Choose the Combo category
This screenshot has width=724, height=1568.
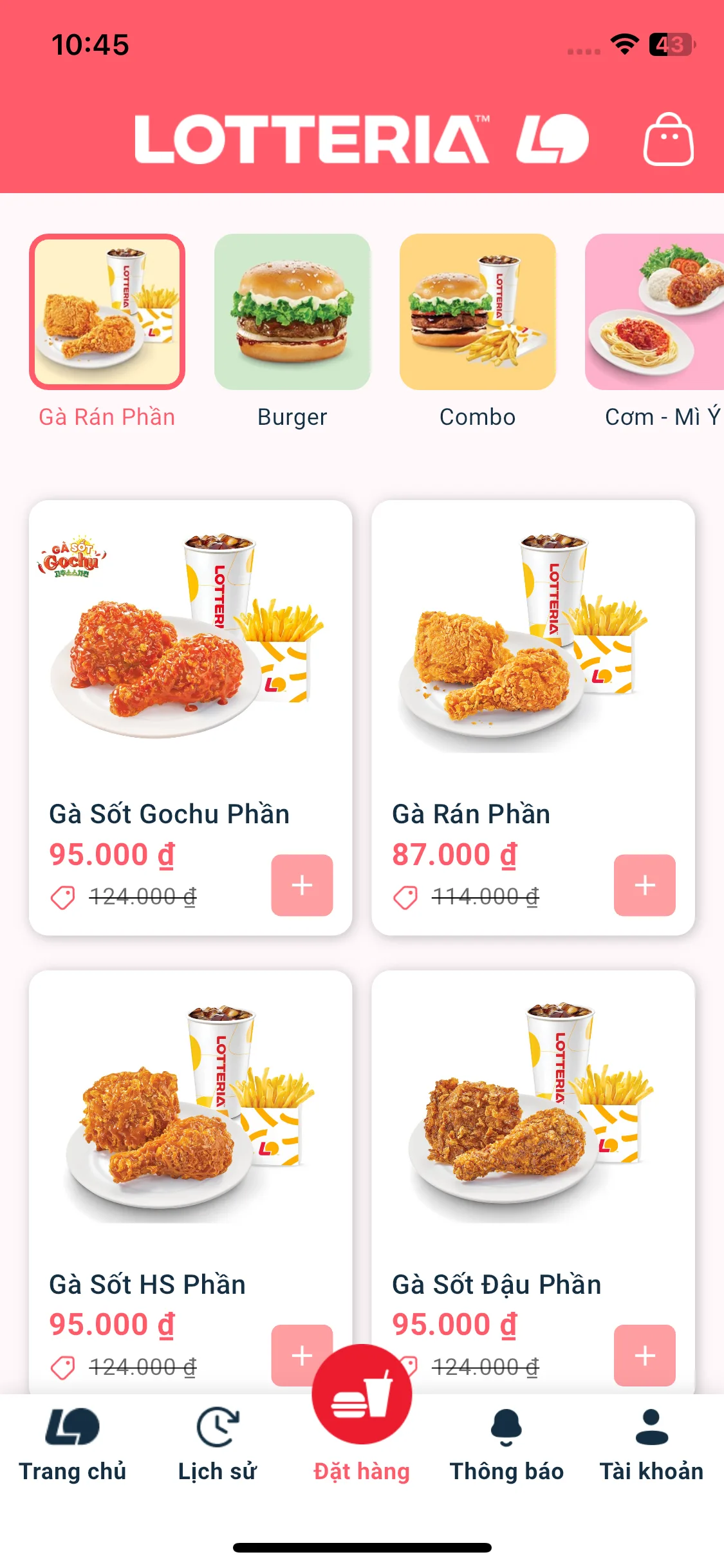(478, 312)
